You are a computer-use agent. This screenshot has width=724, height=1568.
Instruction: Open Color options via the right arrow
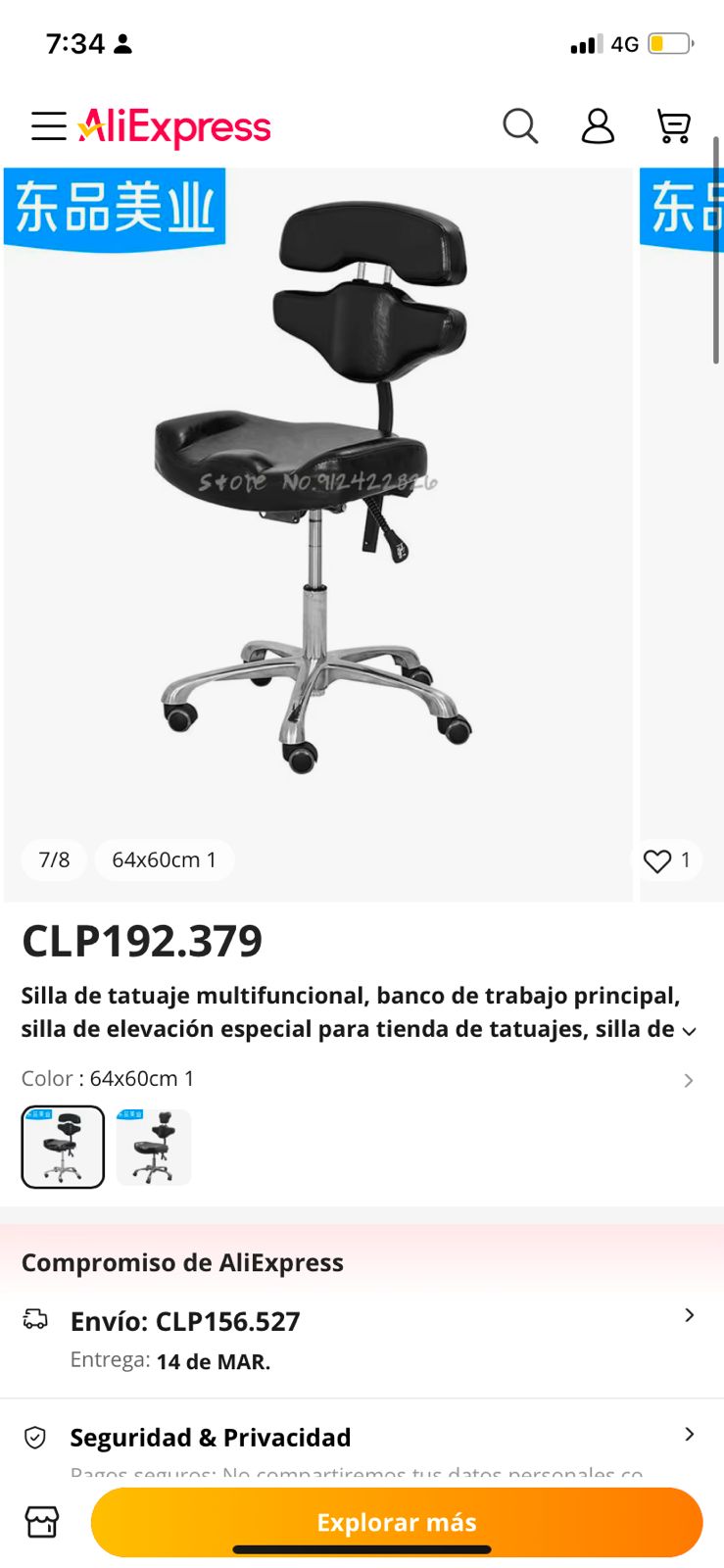689,1079
